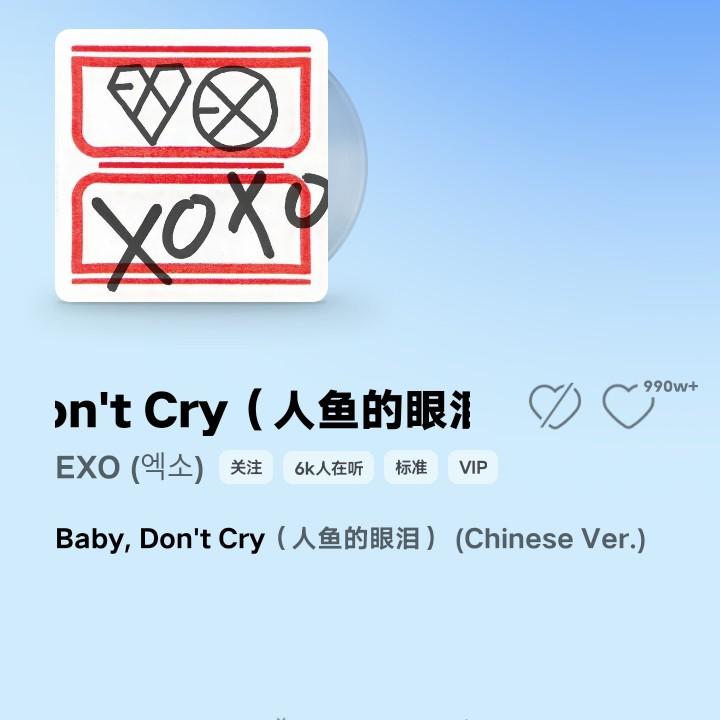Like Baby, Don't Cry with the heart

tap(627, 406)
